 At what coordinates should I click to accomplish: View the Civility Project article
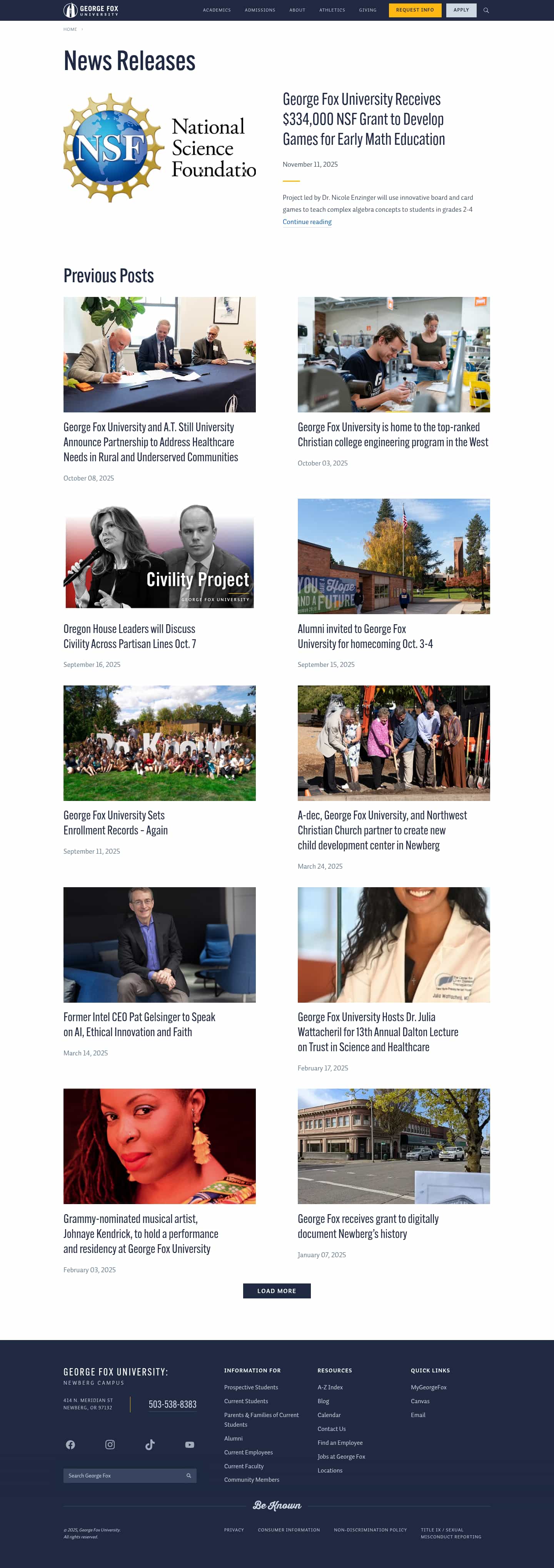click(x=130, y=636)
